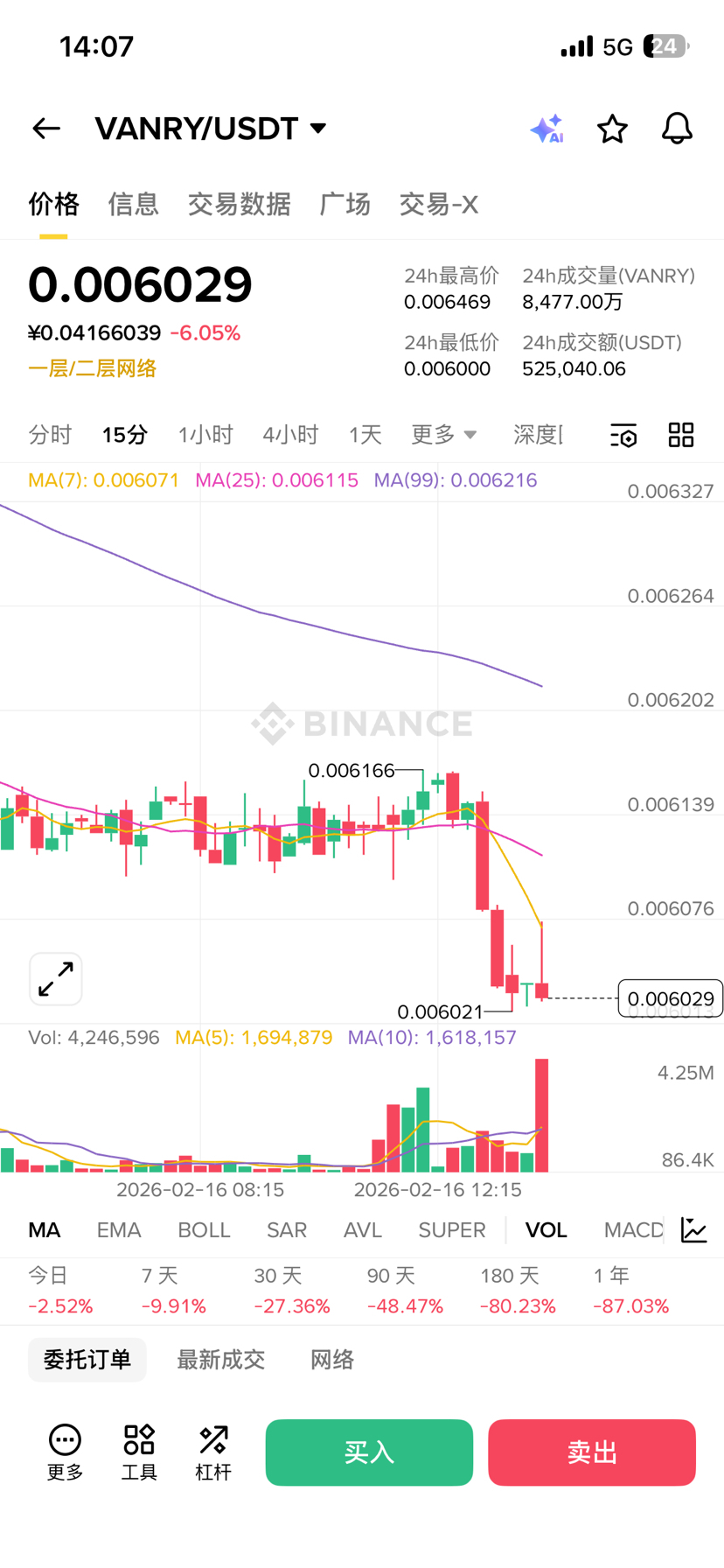The width and height of the screenshot is (724, 1568).
Task: Open the price alert bell
Action: [x=677, y=129]
